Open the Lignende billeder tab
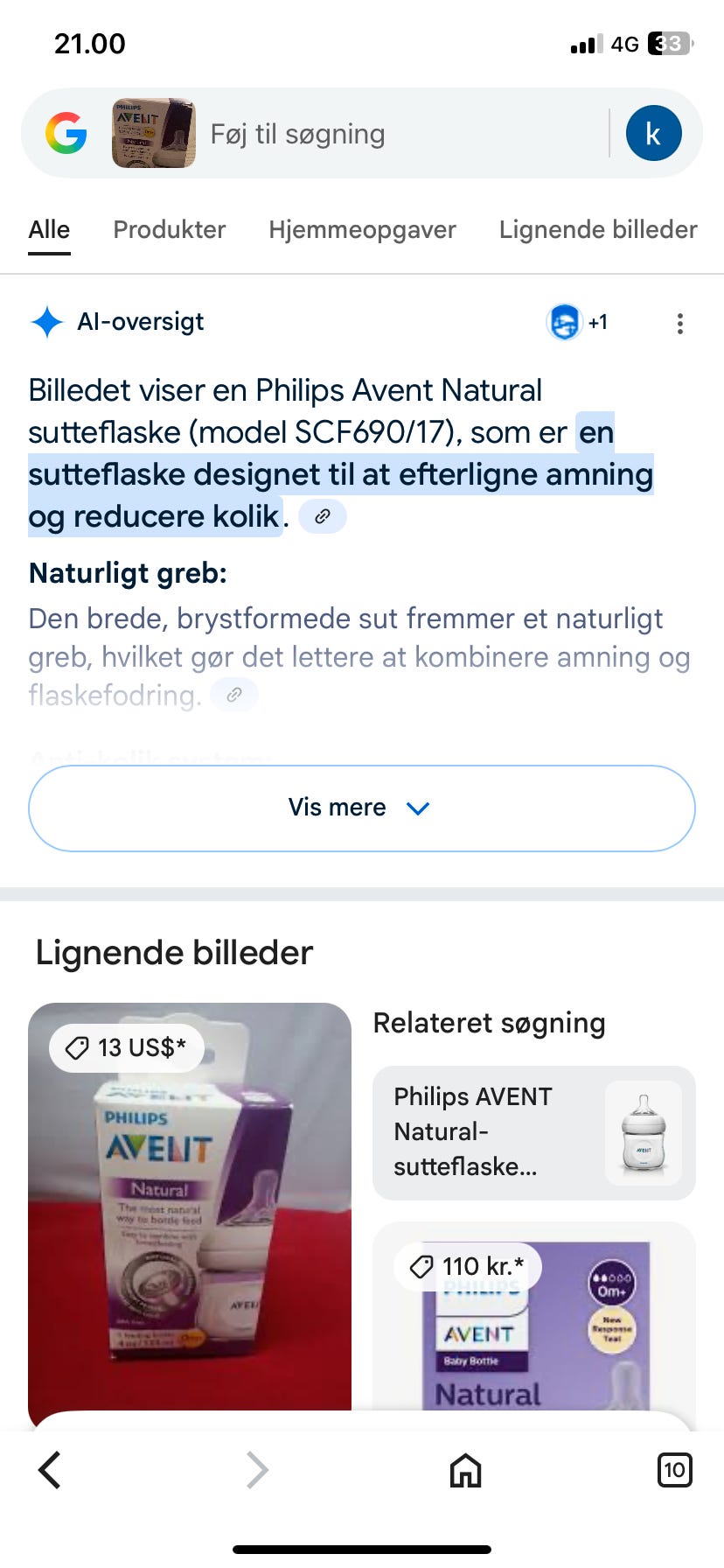Screen dimensions: 724x1568 [x=598, y=230]
